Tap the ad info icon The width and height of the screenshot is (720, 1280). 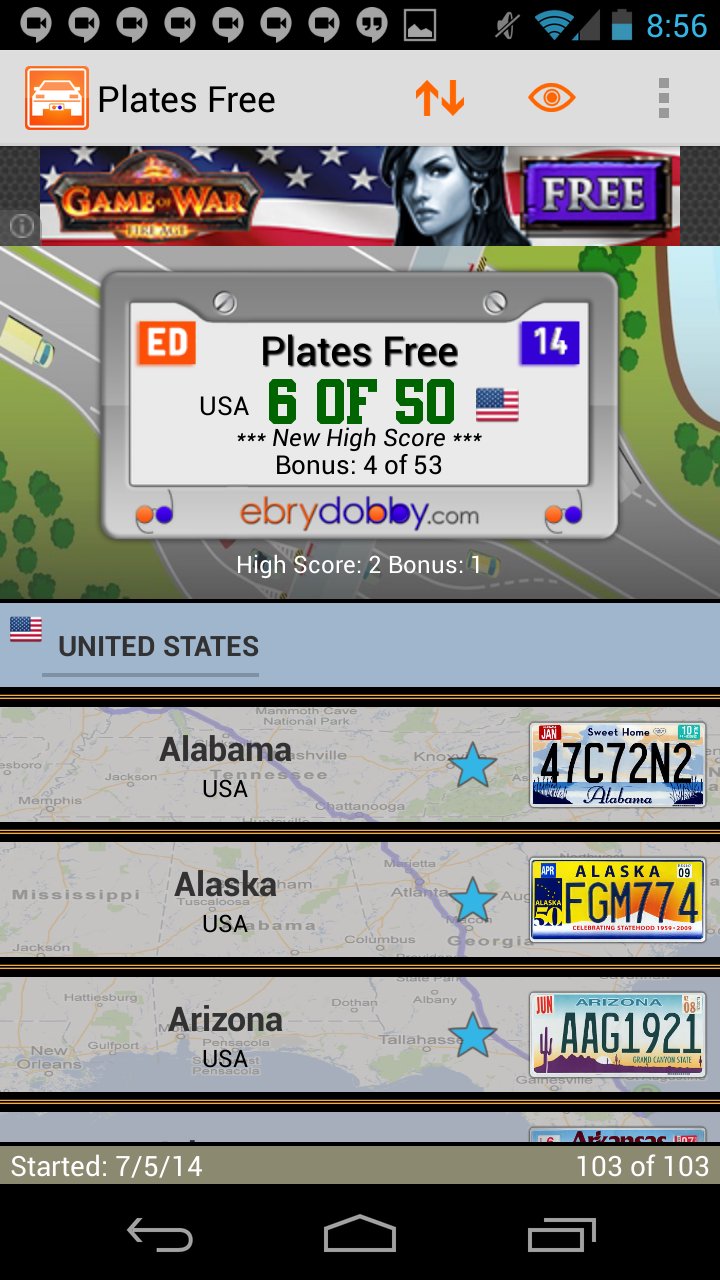click(21, 227)
